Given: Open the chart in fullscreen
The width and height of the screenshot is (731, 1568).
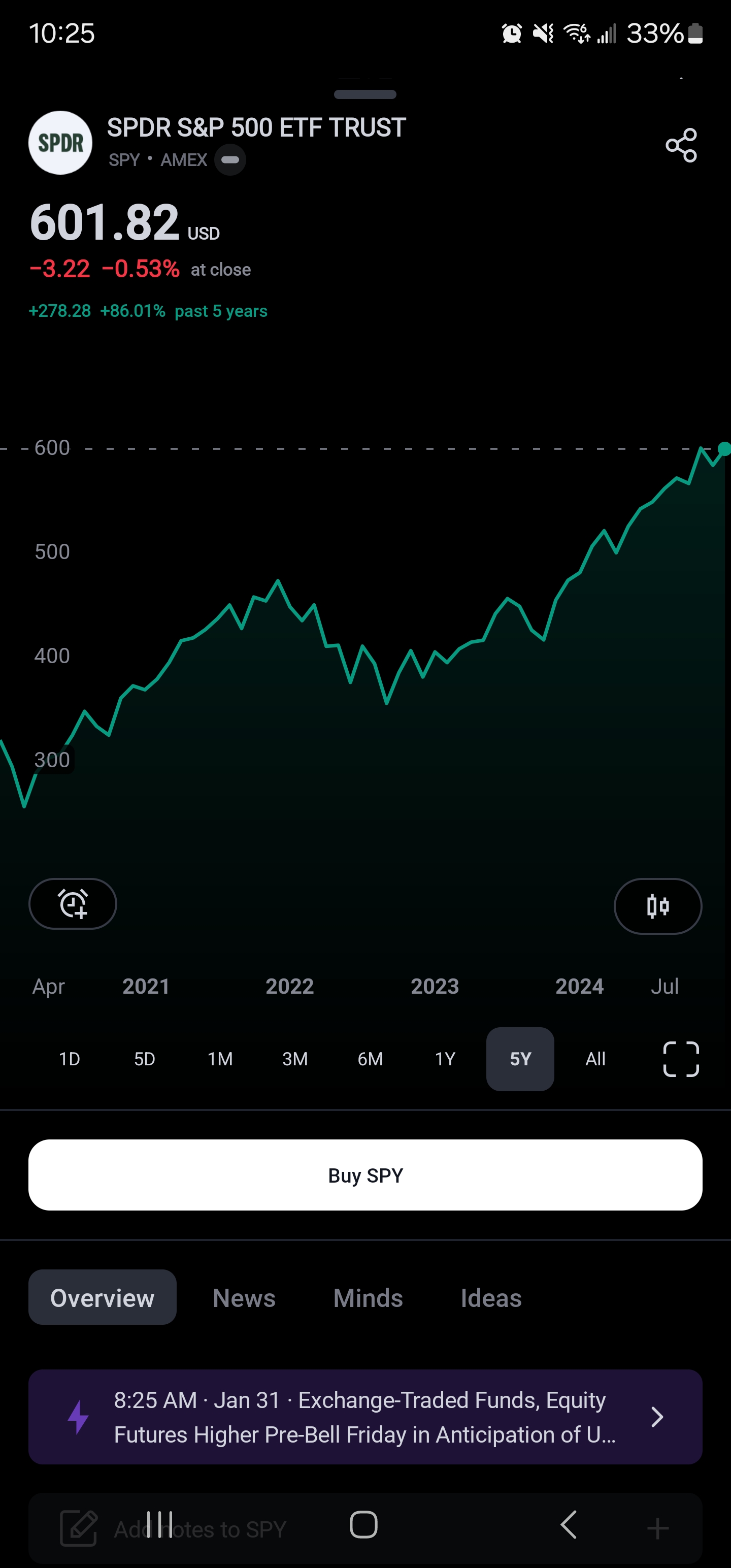Looking at the screenshot, I should pyautogui.click(x=680, y=1059).
